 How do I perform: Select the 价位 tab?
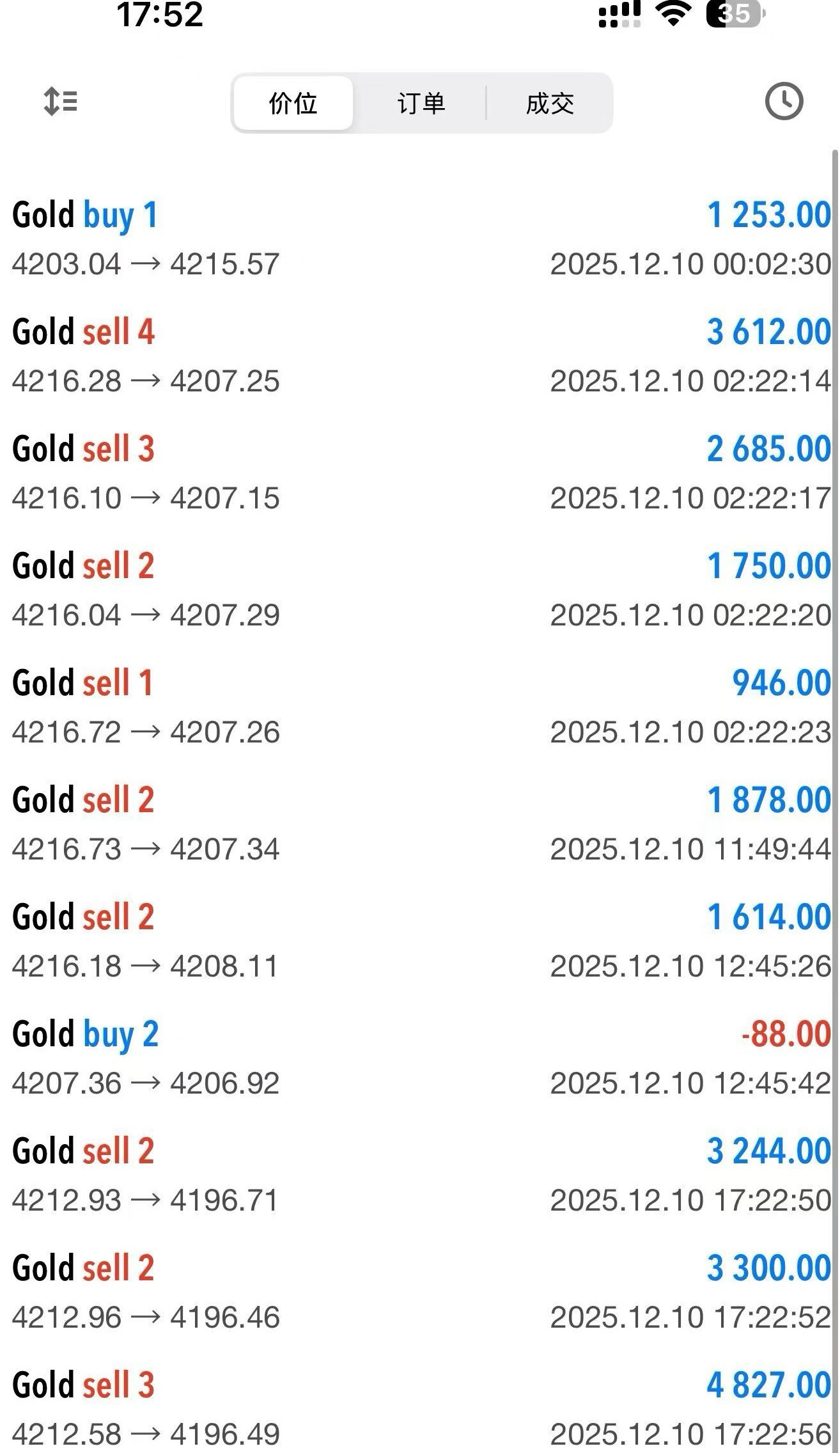(293, 103)
